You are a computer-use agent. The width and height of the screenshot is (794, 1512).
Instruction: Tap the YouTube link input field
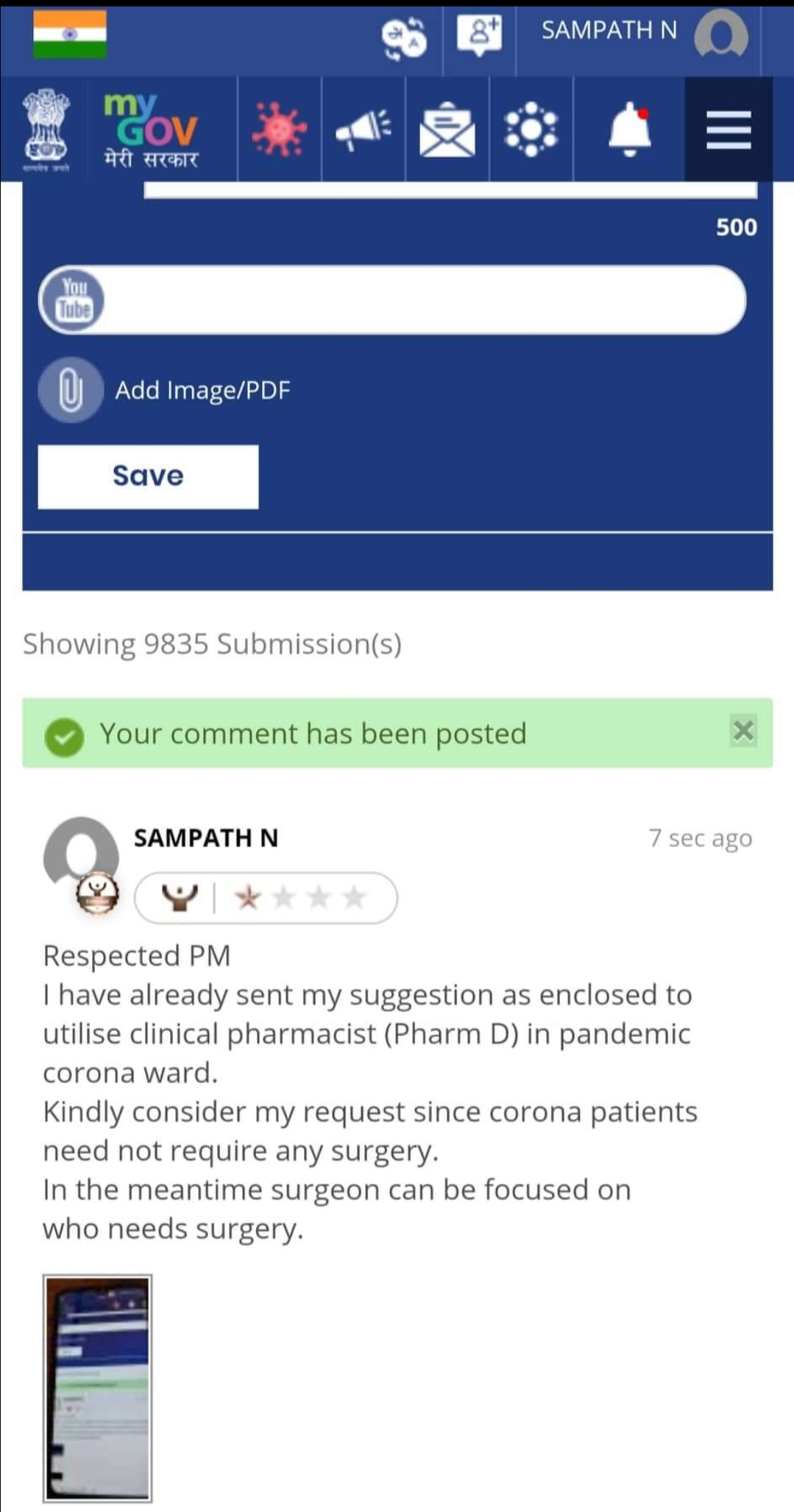coord(392,300)
